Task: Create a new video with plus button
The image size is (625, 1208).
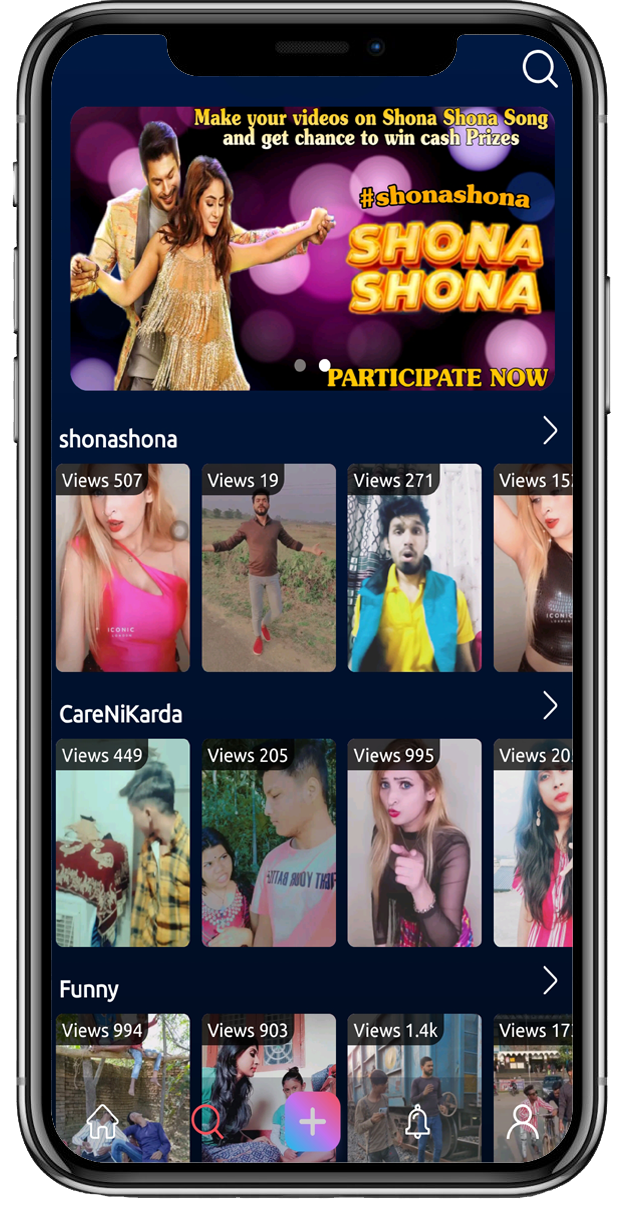Action: [312, 1122]
